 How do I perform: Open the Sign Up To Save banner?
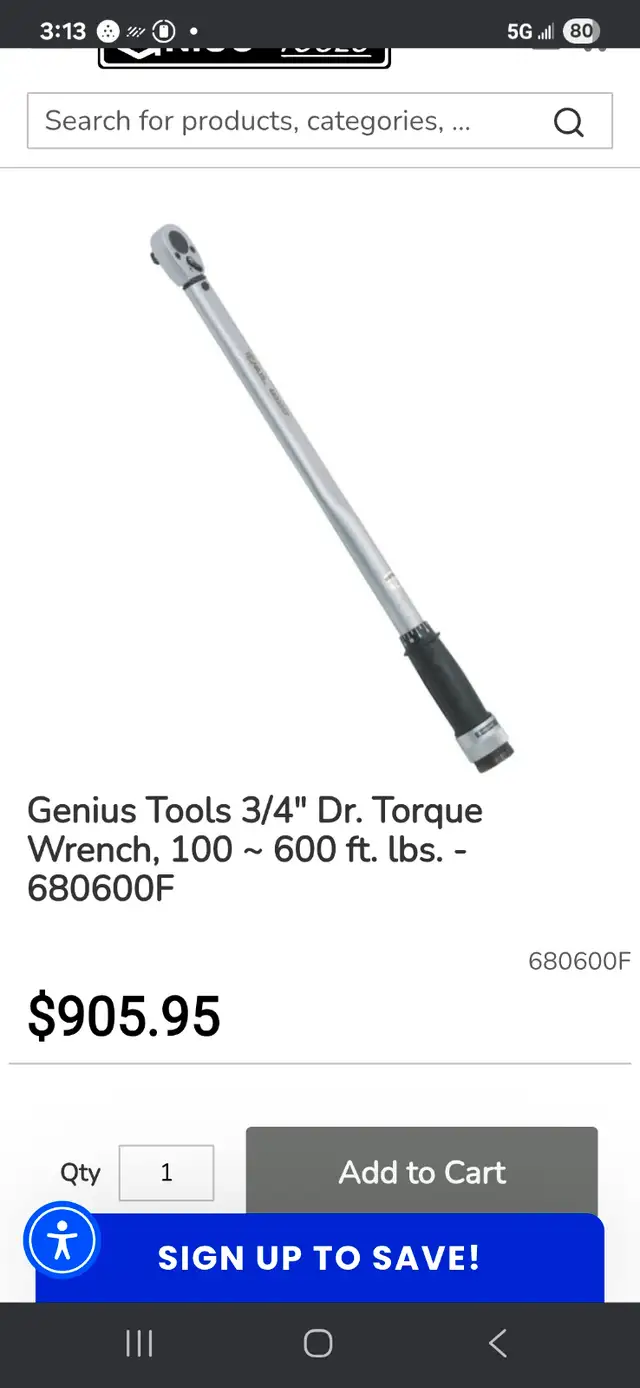pyautogui.click(x=320, y=1258)
